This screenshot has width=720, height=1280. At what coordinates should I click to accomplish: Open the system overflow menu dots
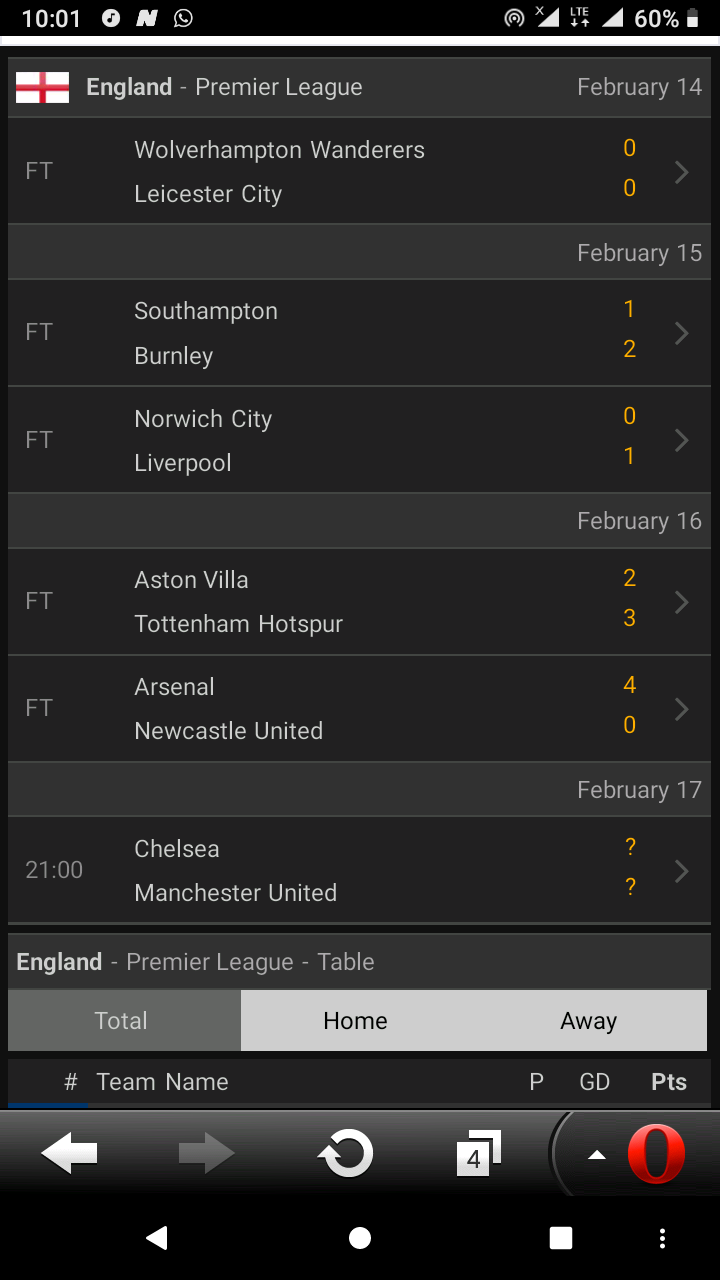tap(662, 1238)
